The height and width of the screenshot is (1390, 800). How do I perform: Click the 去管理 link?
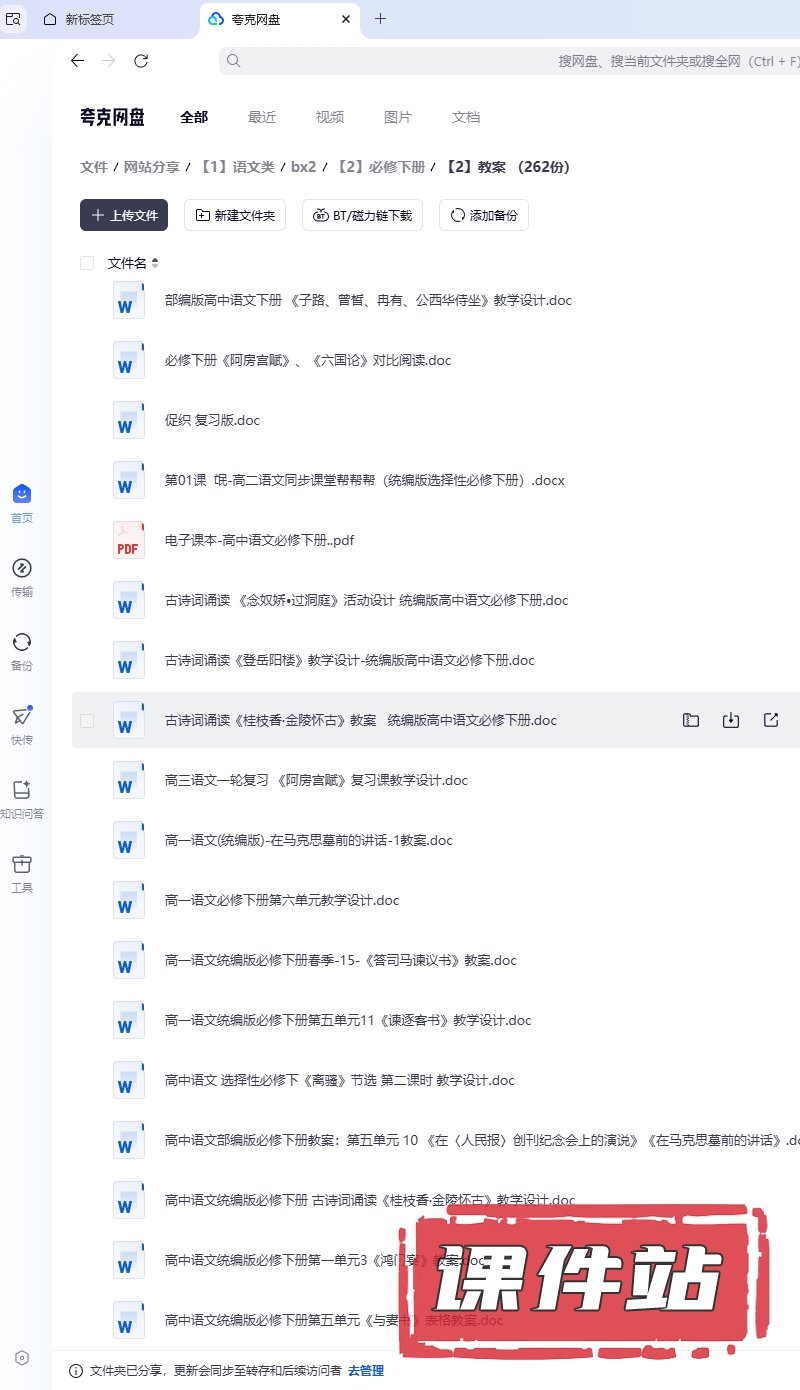click(366, 1371)
